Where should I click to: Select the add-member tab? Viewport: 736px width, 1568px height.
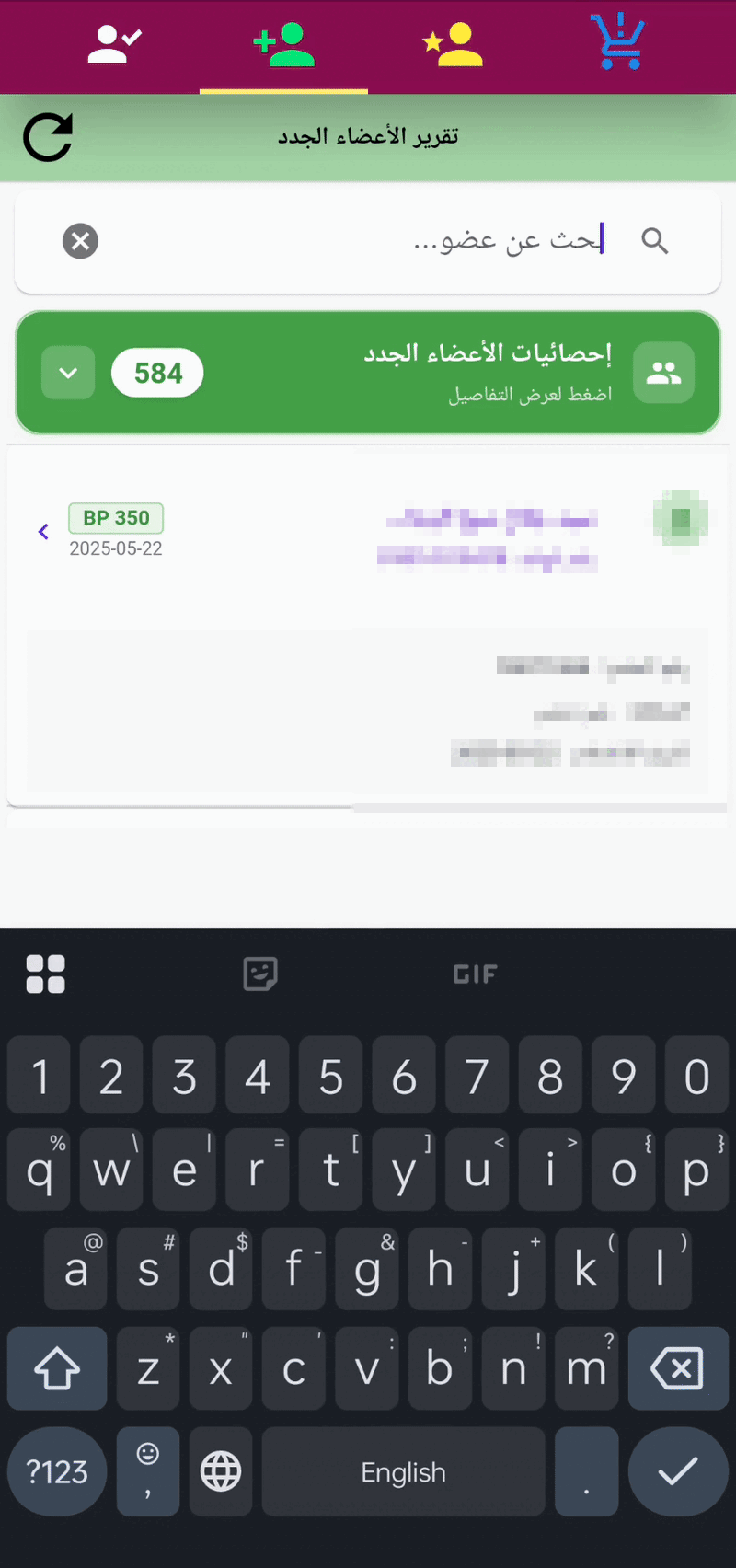point(283,44)
